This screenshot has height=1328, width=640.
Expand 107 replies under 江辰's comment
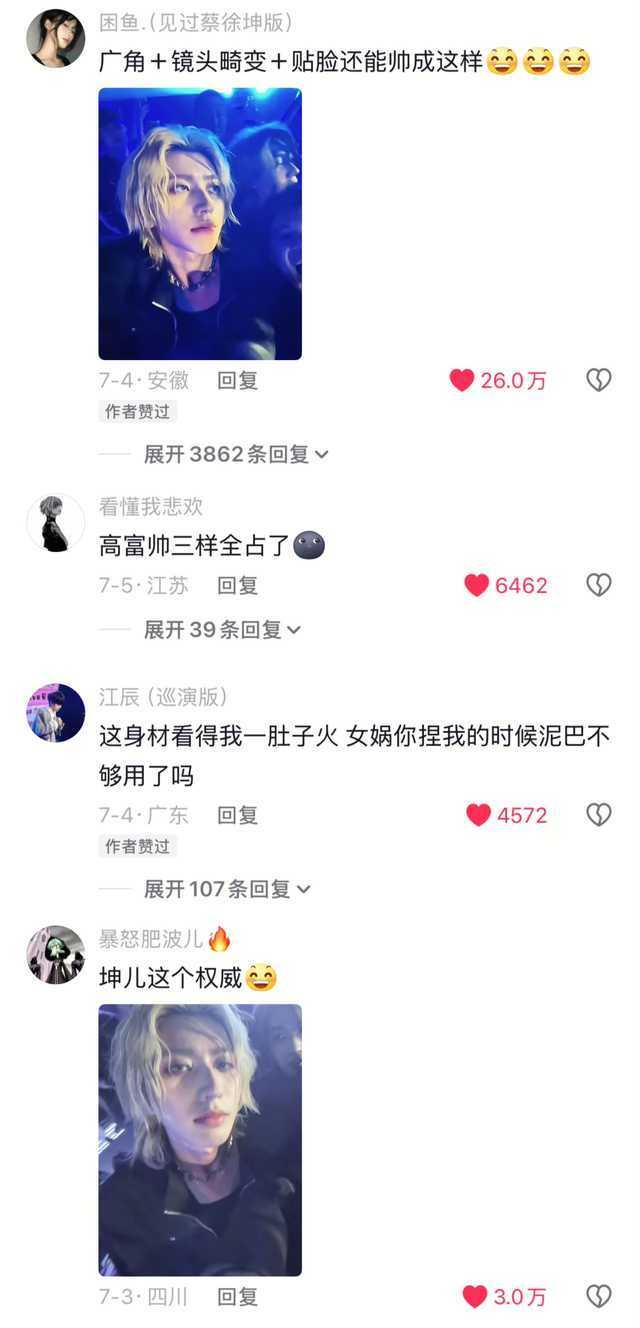tap(227, 888)
